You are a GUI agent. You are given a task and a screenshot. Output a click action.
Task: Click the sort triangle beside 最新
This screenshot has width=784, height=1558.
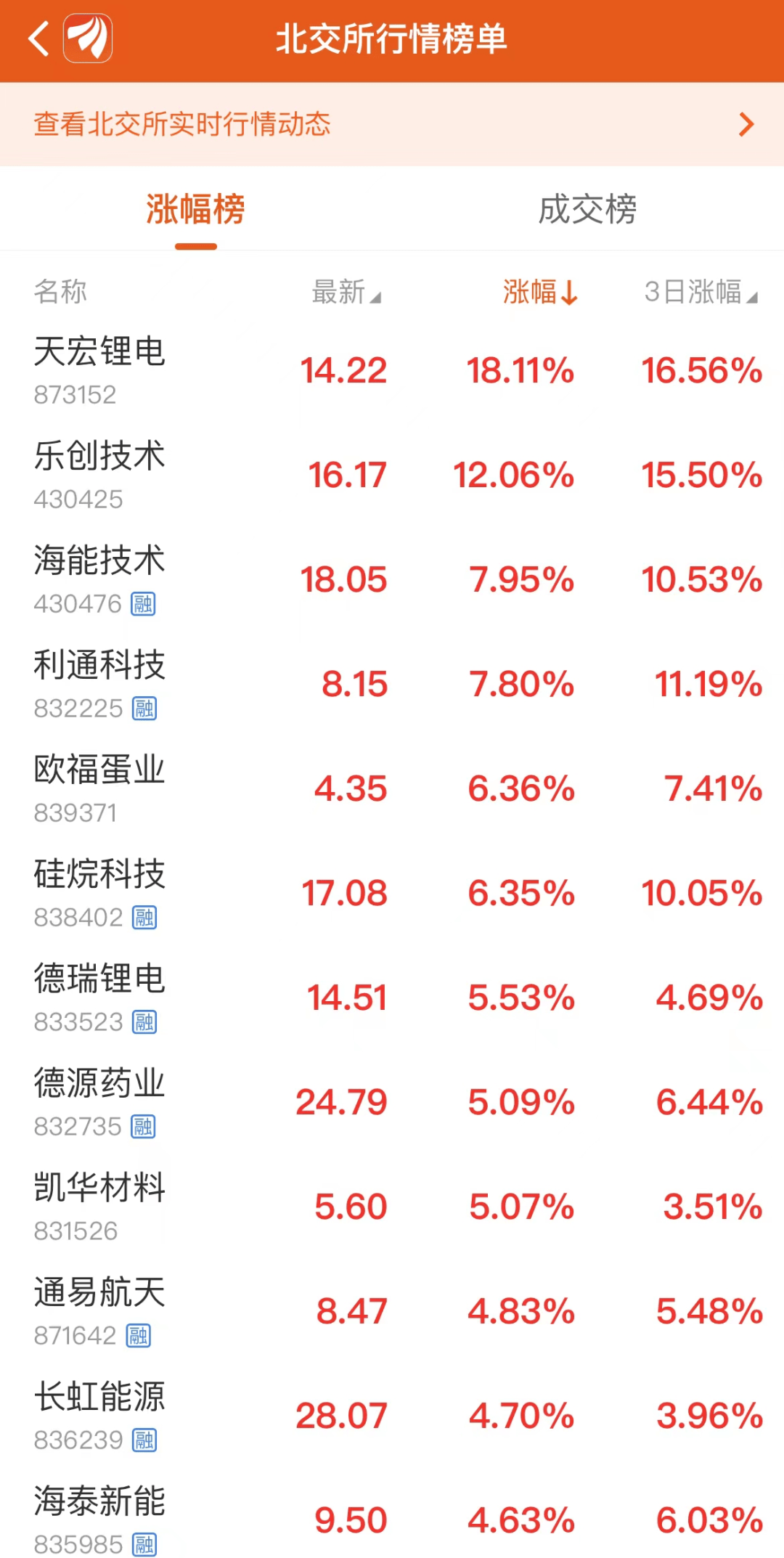coord(377,297)
